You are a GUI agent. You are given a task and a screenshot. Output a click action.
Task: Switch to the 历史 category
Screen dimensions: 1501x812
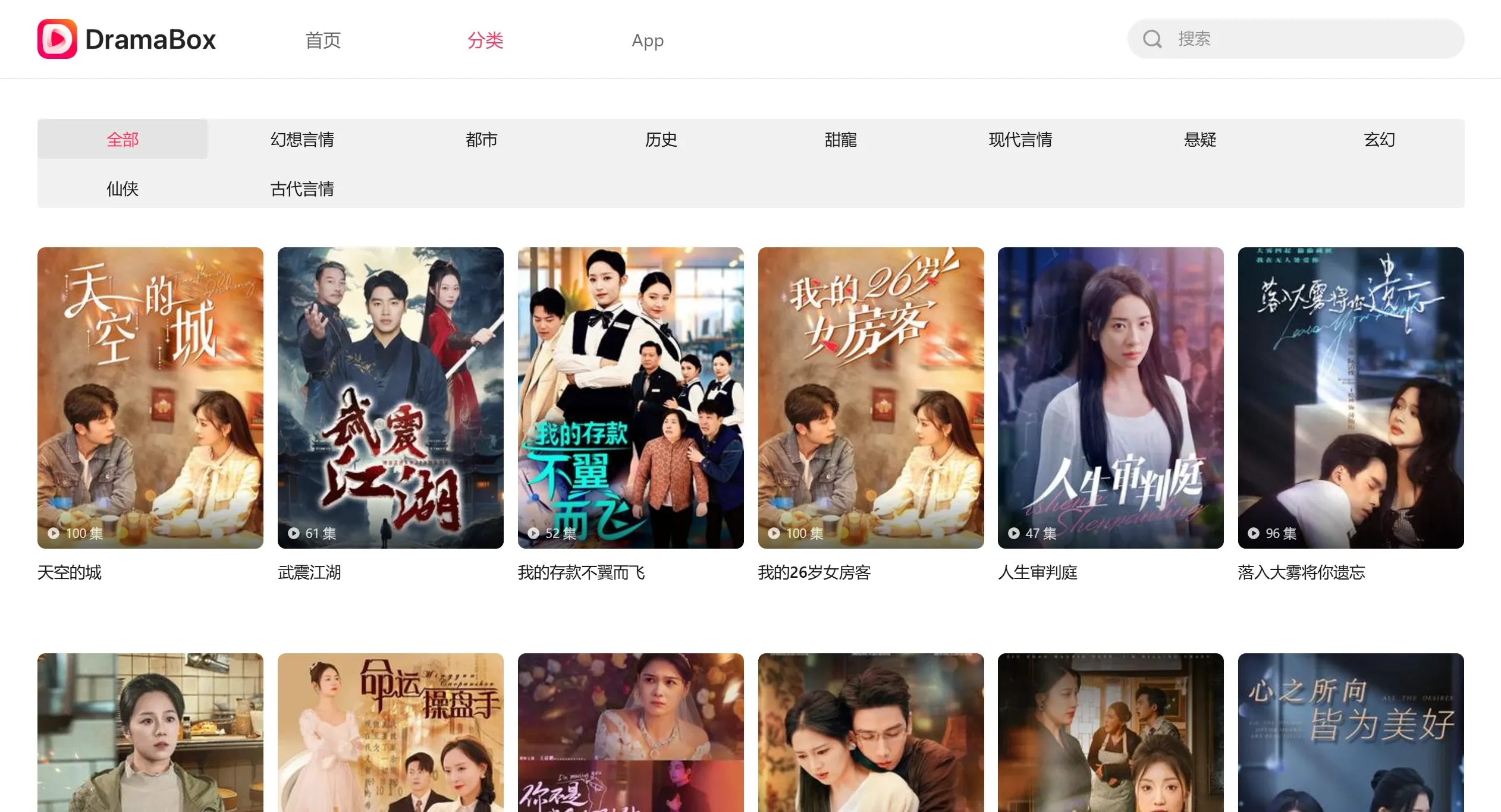tap(661, 140)
